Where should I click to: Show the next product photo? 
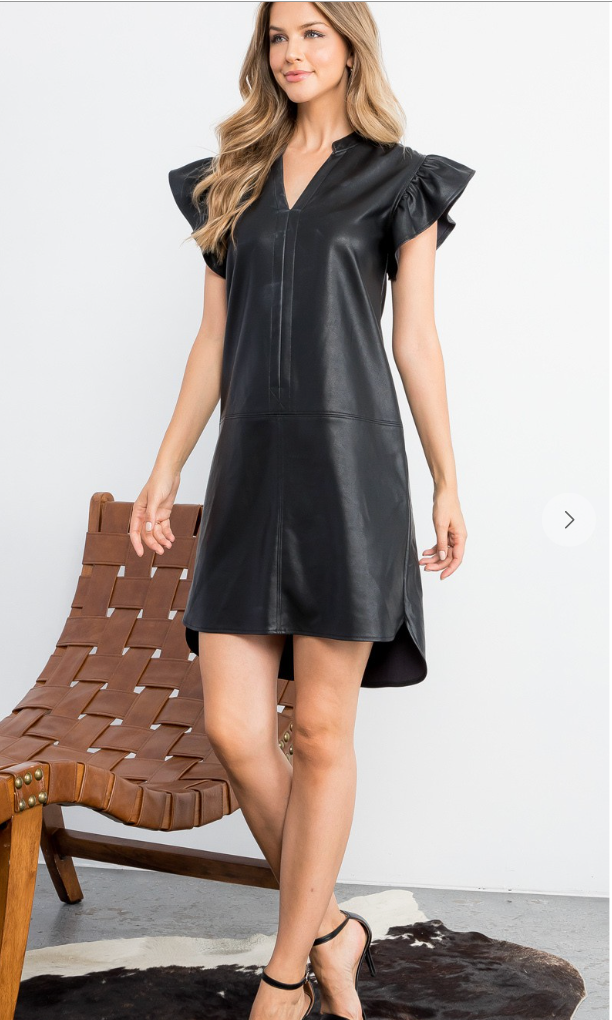tap(569, 519)
